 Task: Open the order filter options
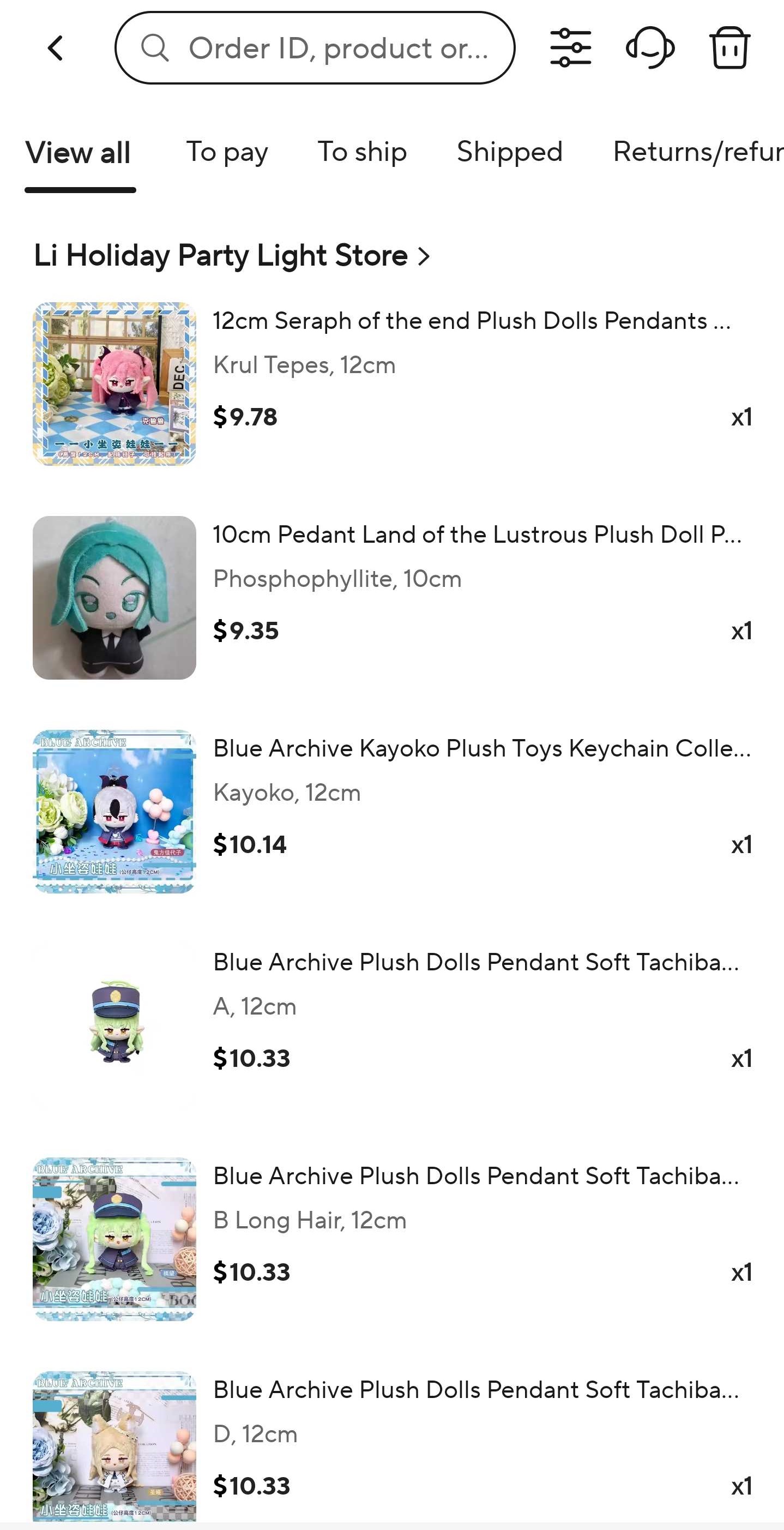click(x=570, y=48)
